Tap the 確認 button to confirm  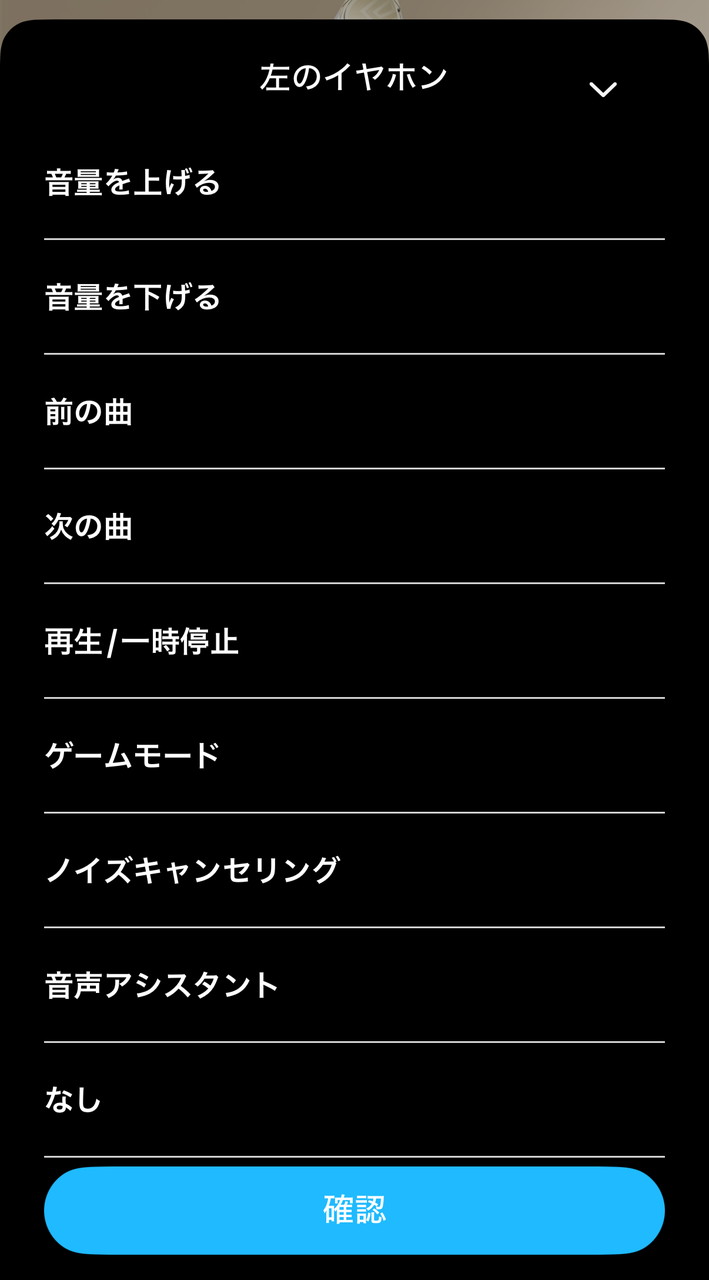(354, 1210)
